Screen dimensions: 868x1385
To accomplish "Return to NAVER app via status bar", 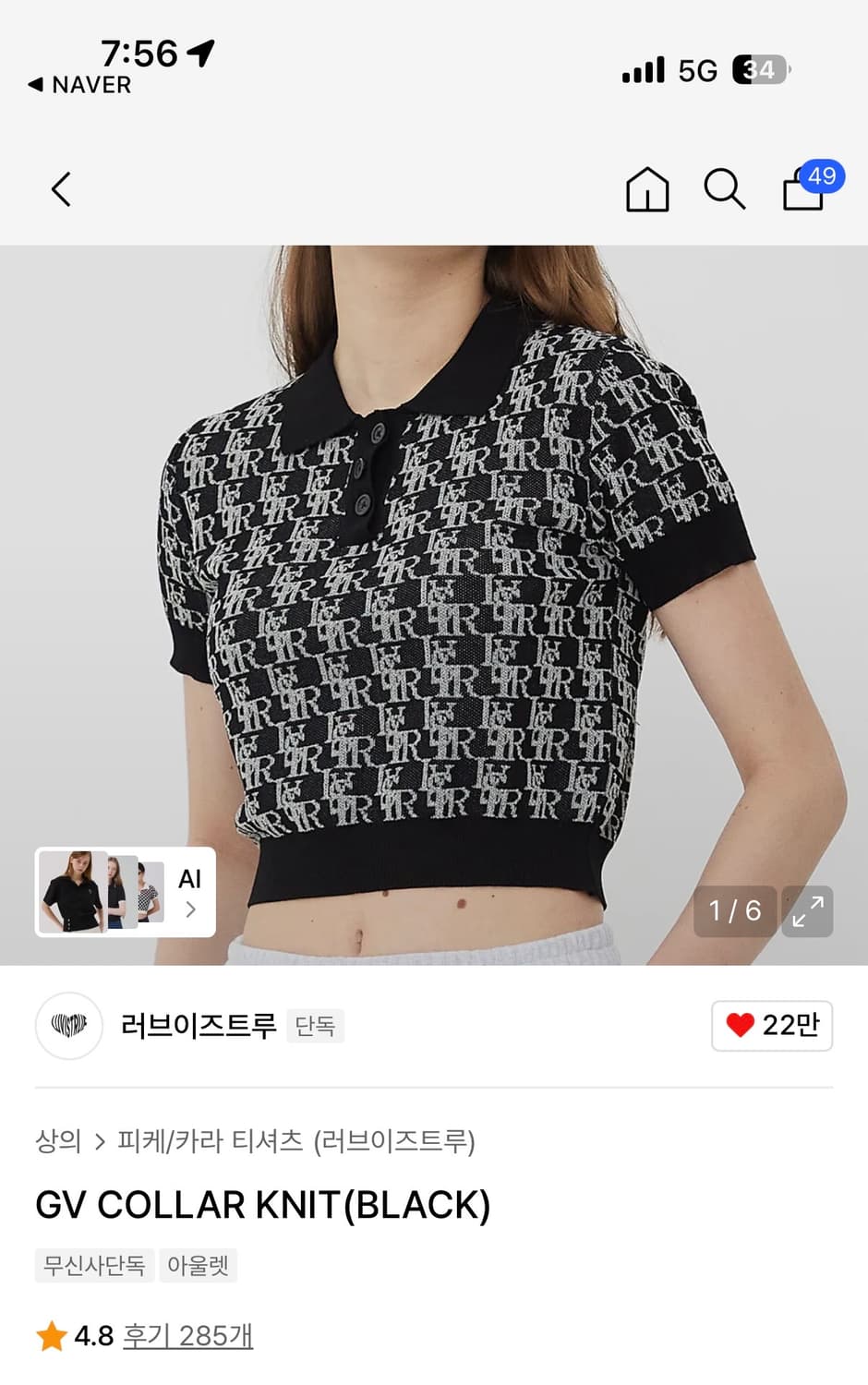I will point(78,85).
